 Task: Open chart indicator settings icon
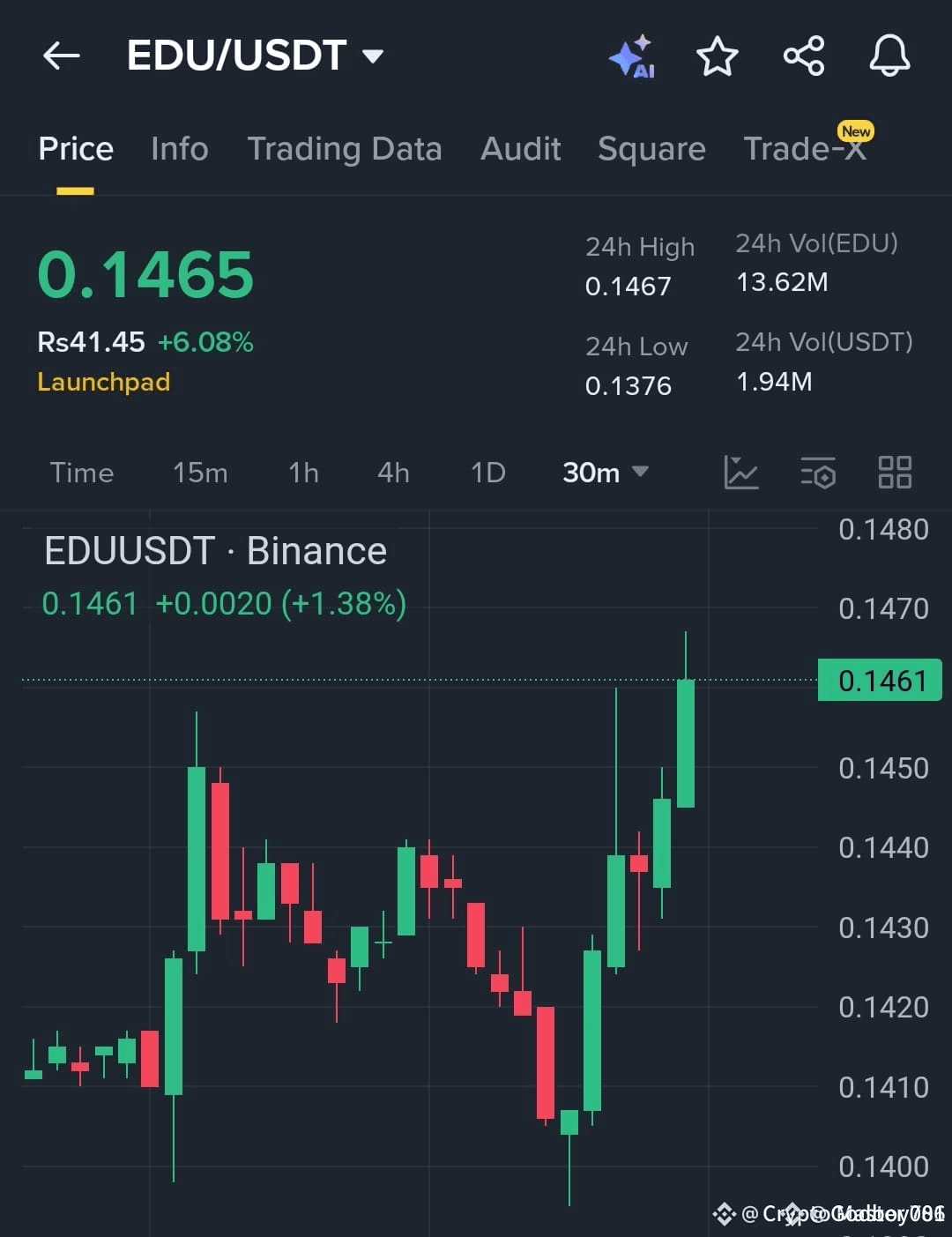pos(818,473)
